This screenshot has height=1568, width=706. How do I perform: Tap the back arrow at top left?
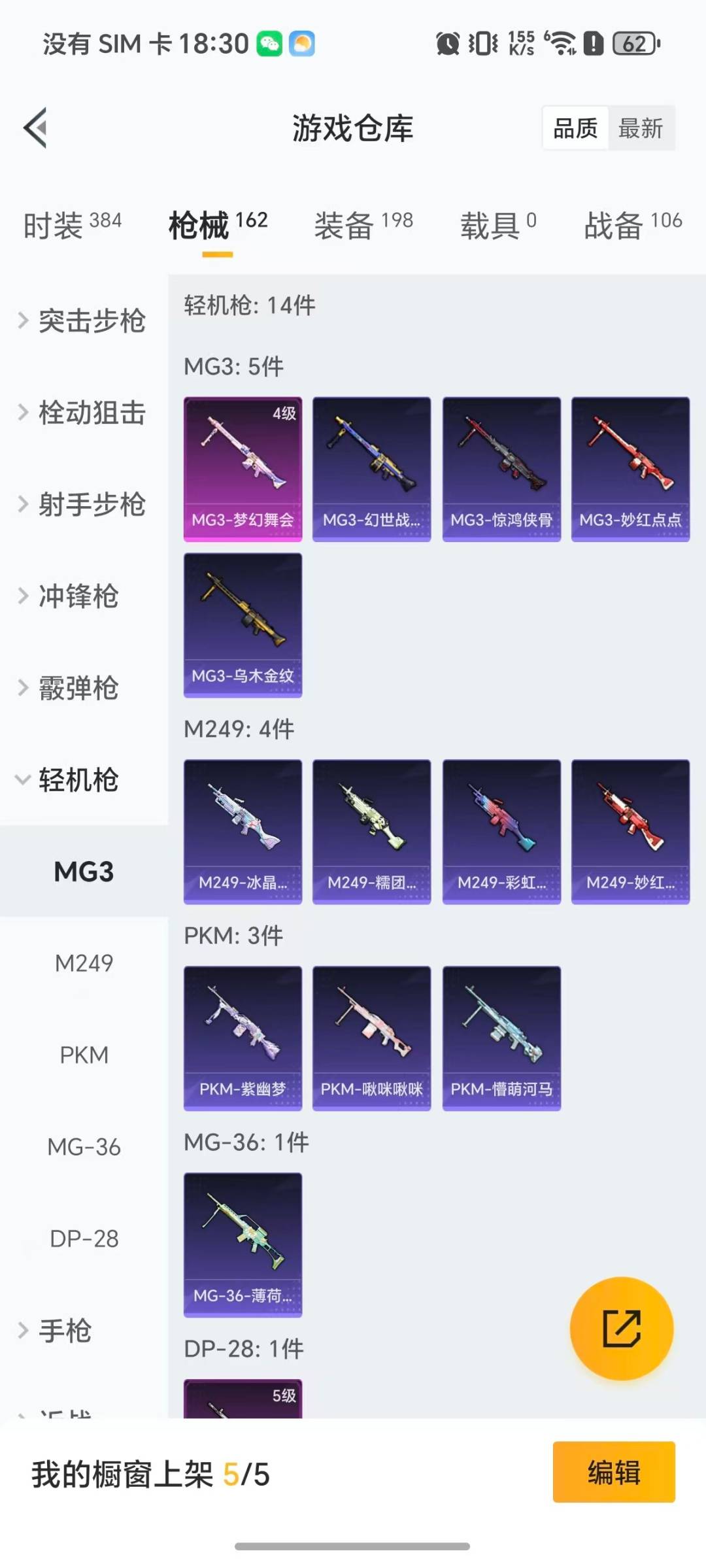[x=35, y=127]
